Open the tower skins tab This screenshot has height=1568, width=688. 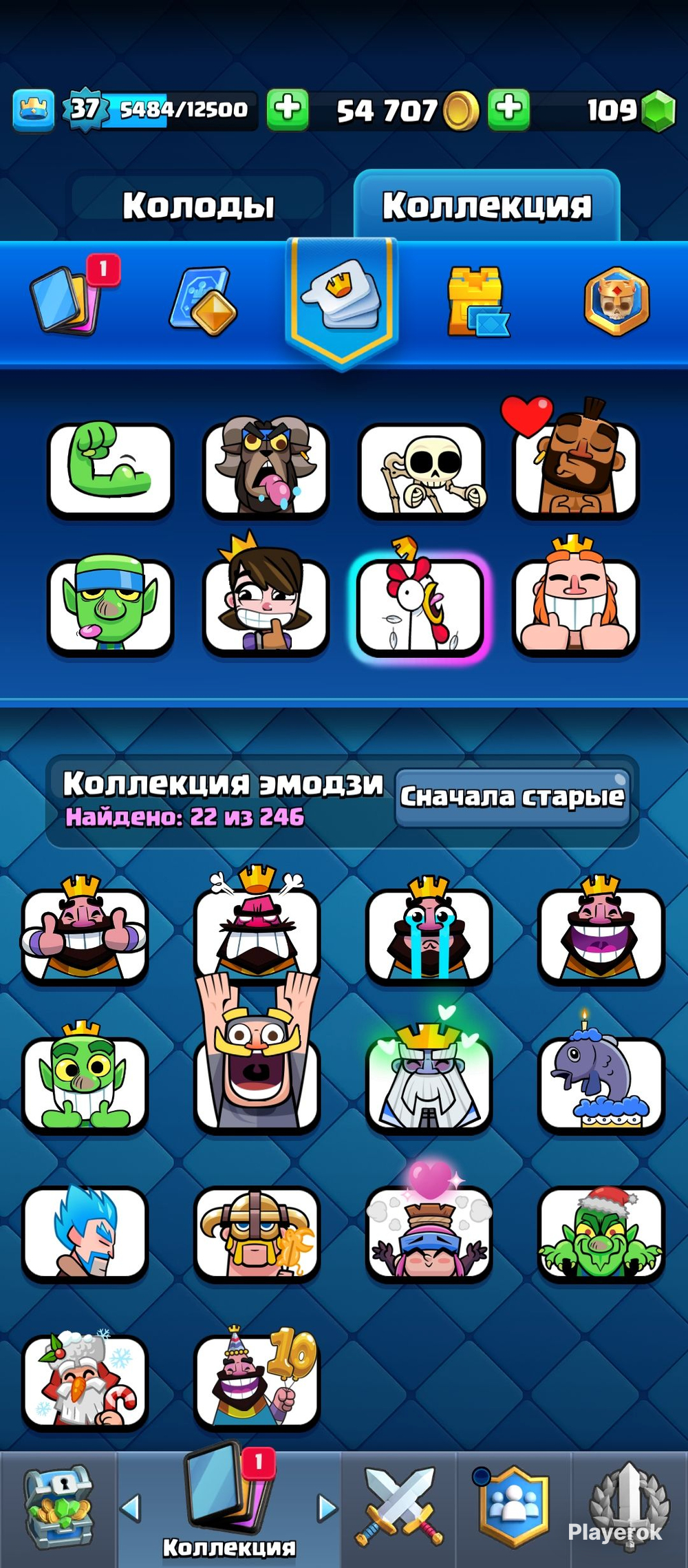477,301
